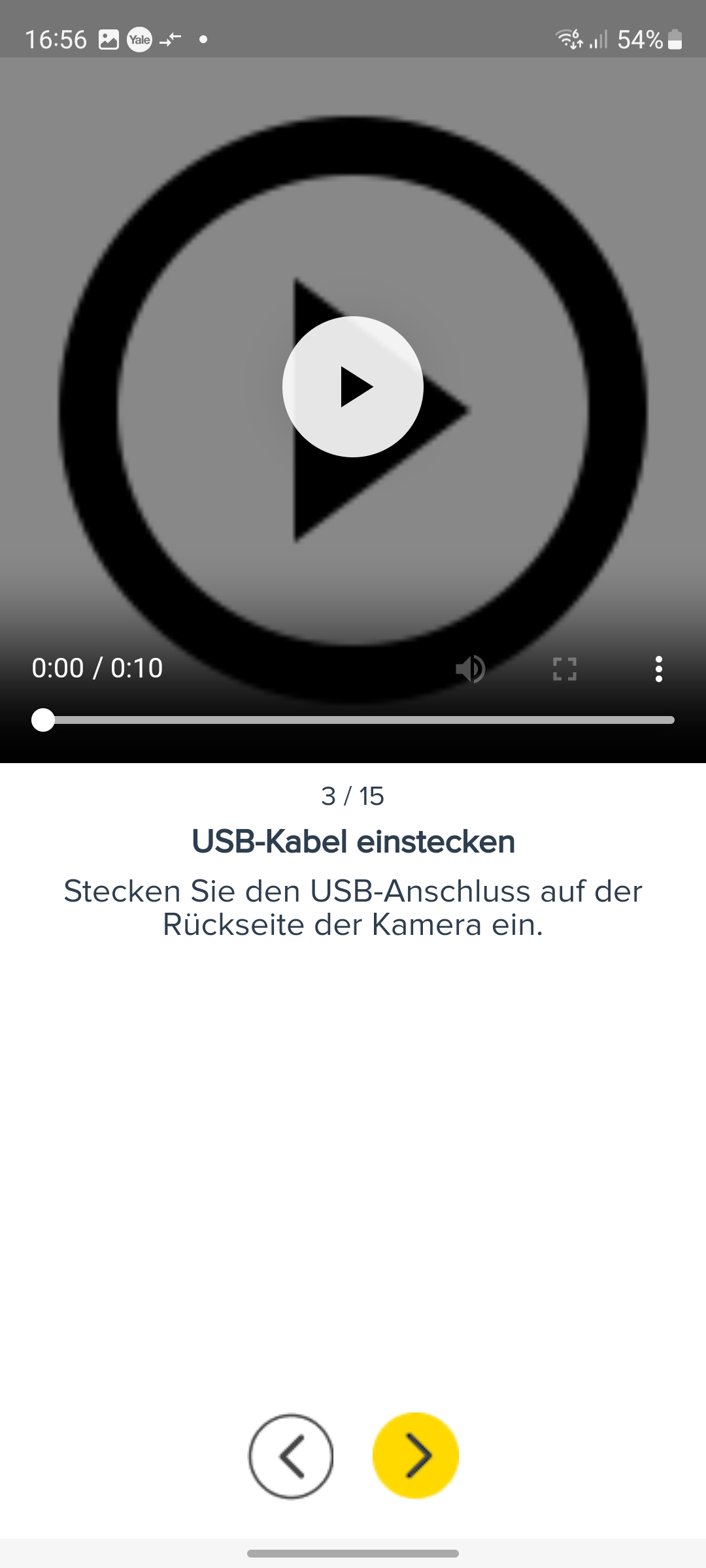This screenshot has width=706, height=1568.
Task: Enter fullscreen video mode
Action: click(564, 669)
